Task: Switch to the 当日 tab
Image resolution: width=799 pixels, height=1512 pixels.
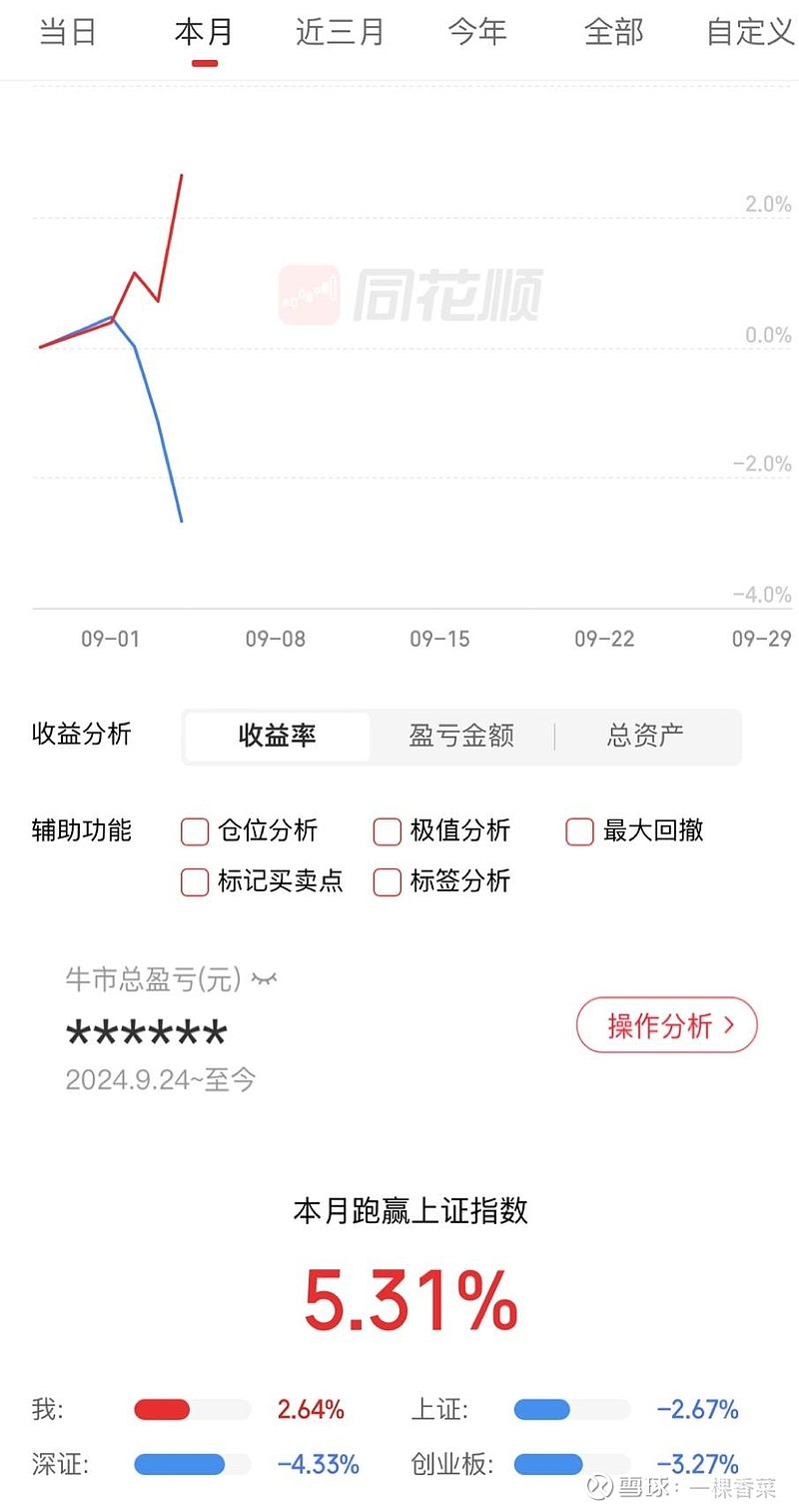Action: tap(67, 32)
